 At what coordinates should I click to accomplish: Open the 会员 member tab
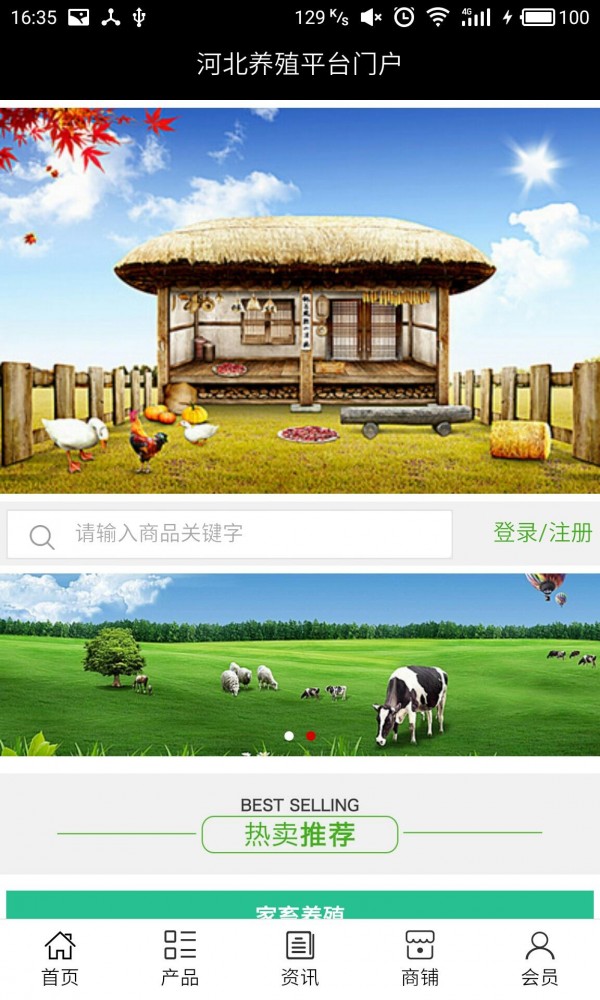[x=540, y=958]
